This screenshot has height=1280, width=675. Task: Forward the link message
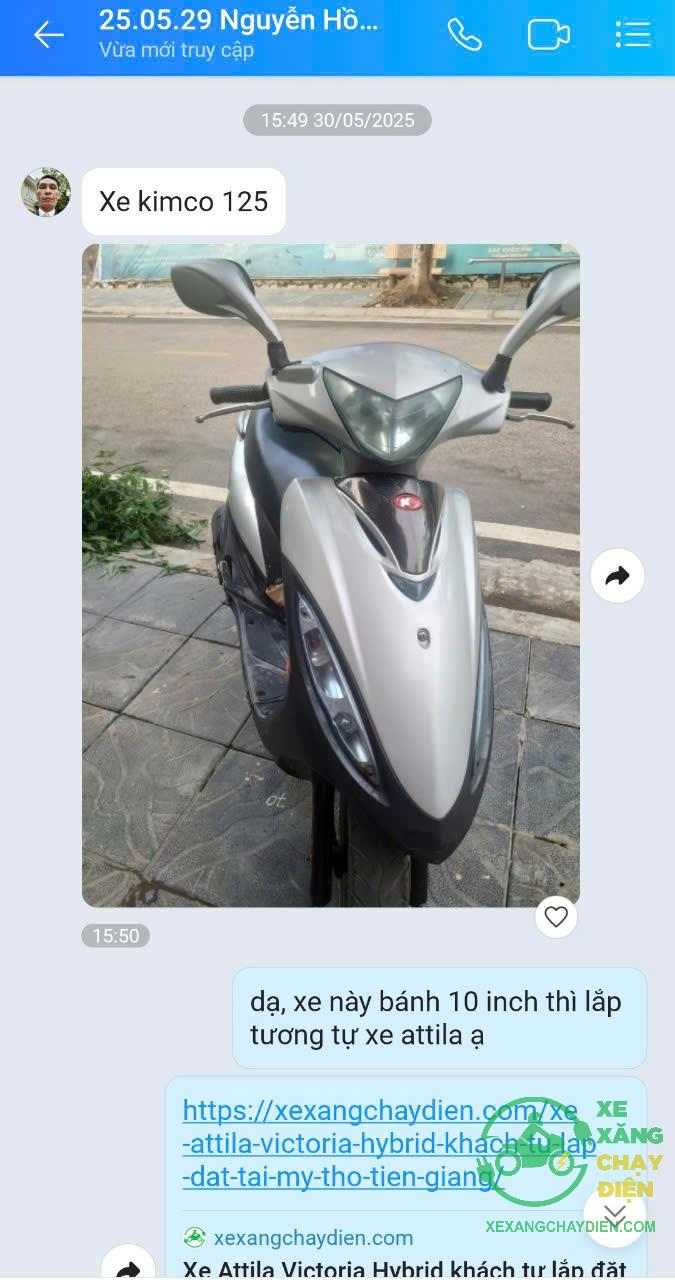[128, 1266]
